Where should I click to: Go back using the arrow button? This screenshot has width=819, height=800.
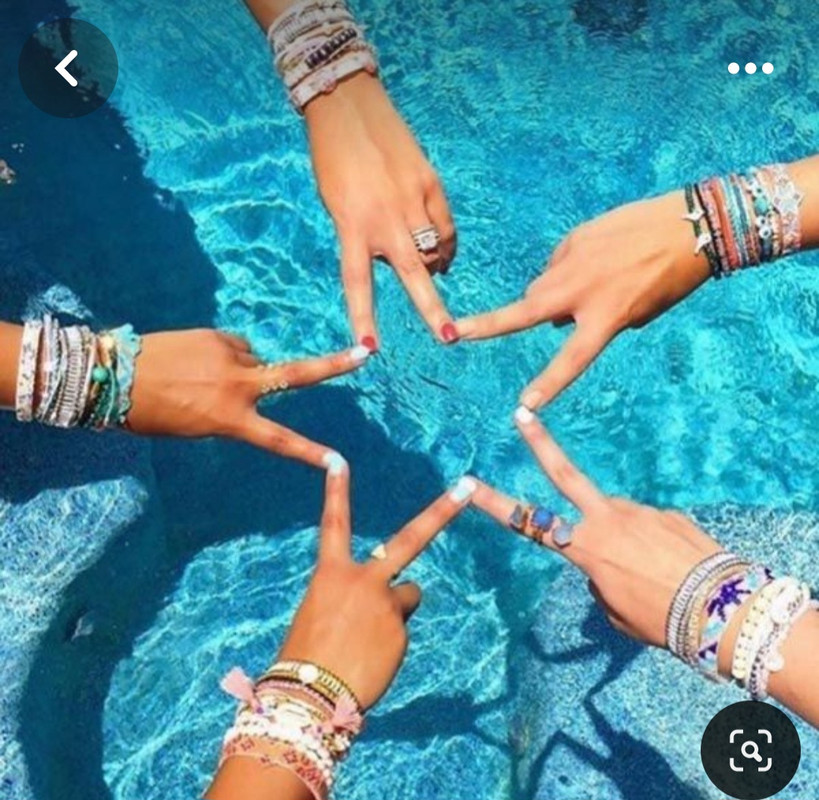(x=67, y=68)
